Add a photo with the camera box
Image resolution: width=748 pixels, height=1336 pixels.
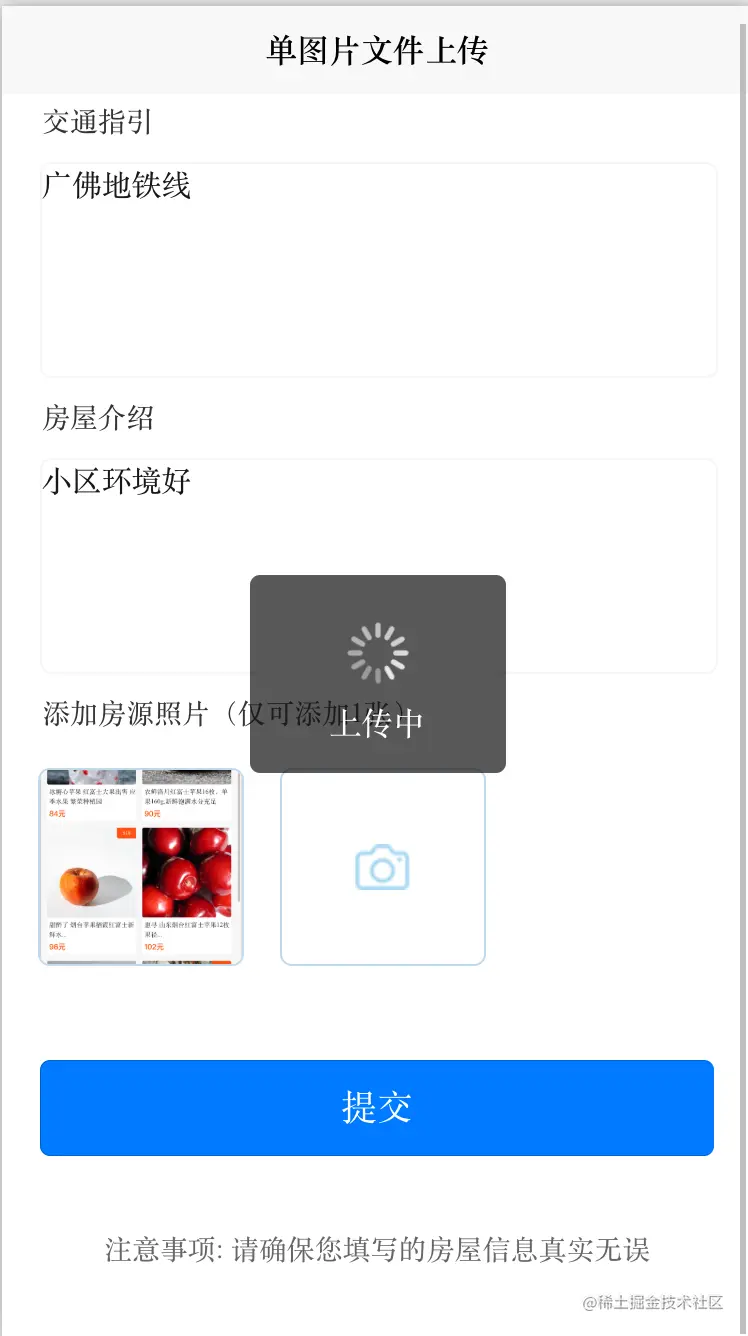click(x=383, y=867)
